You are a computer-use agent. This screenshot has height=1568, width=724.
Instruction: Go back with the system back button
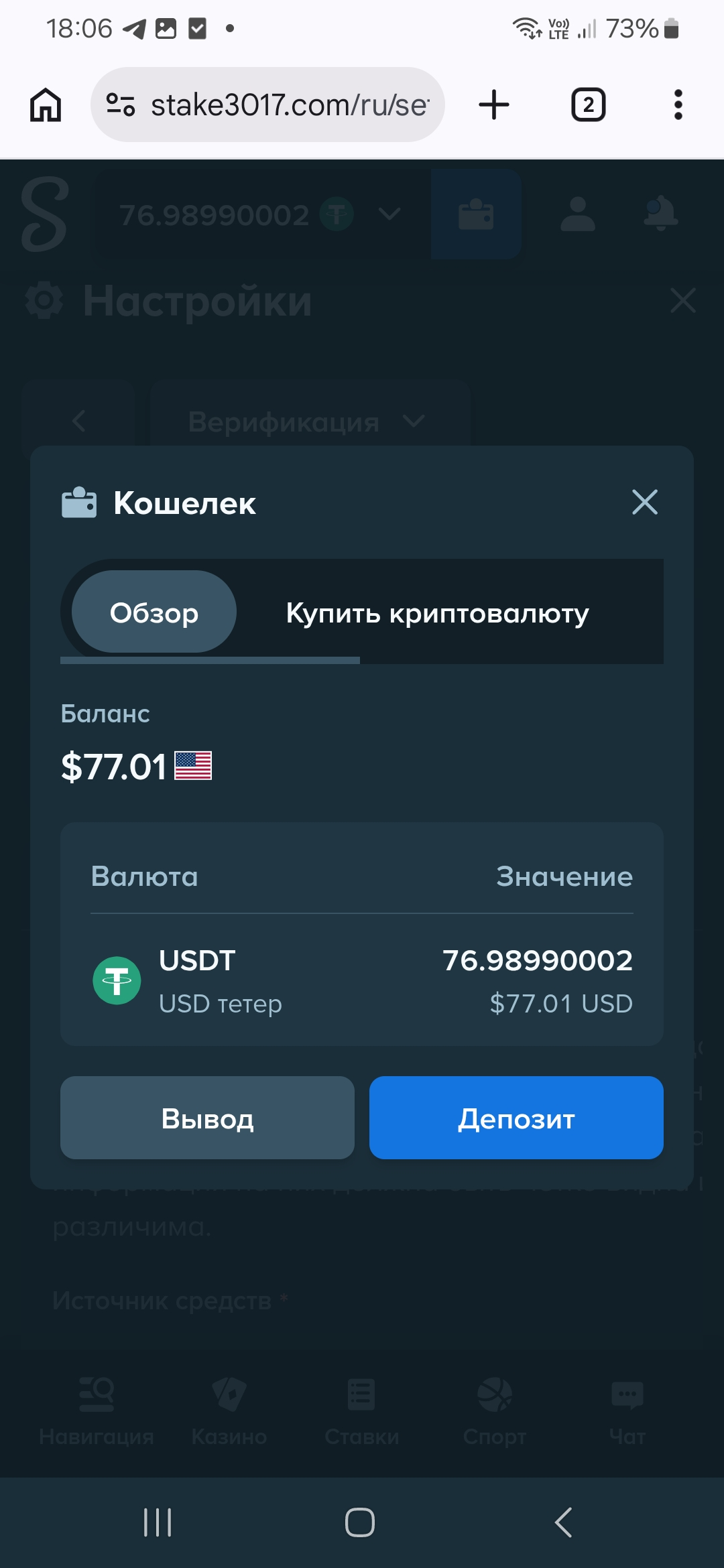pyautogui.click(x=563, y=1522)
